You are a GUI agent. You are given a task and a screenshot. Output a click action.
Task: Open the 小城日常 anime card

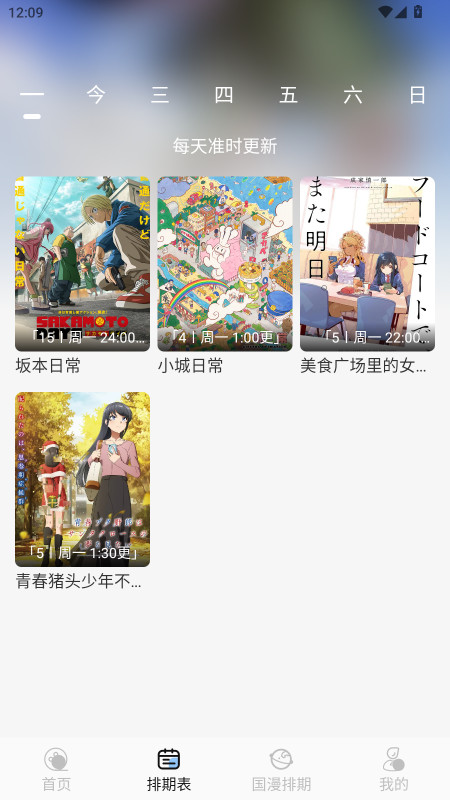225,276
